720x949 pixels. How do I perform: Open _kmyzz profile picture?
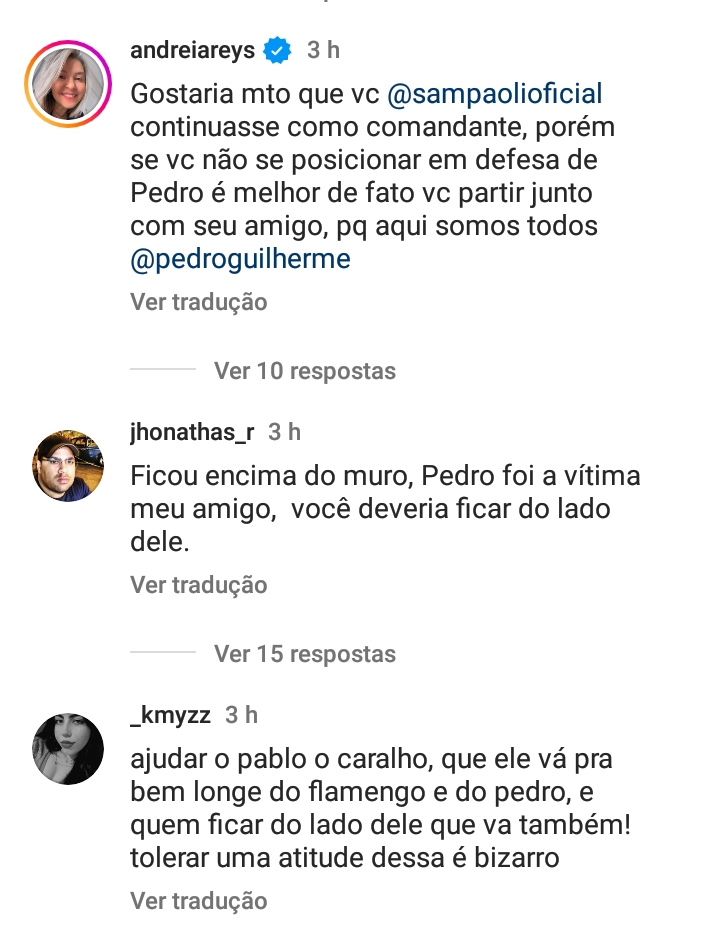pyautogui.click(x=68, y=749)
